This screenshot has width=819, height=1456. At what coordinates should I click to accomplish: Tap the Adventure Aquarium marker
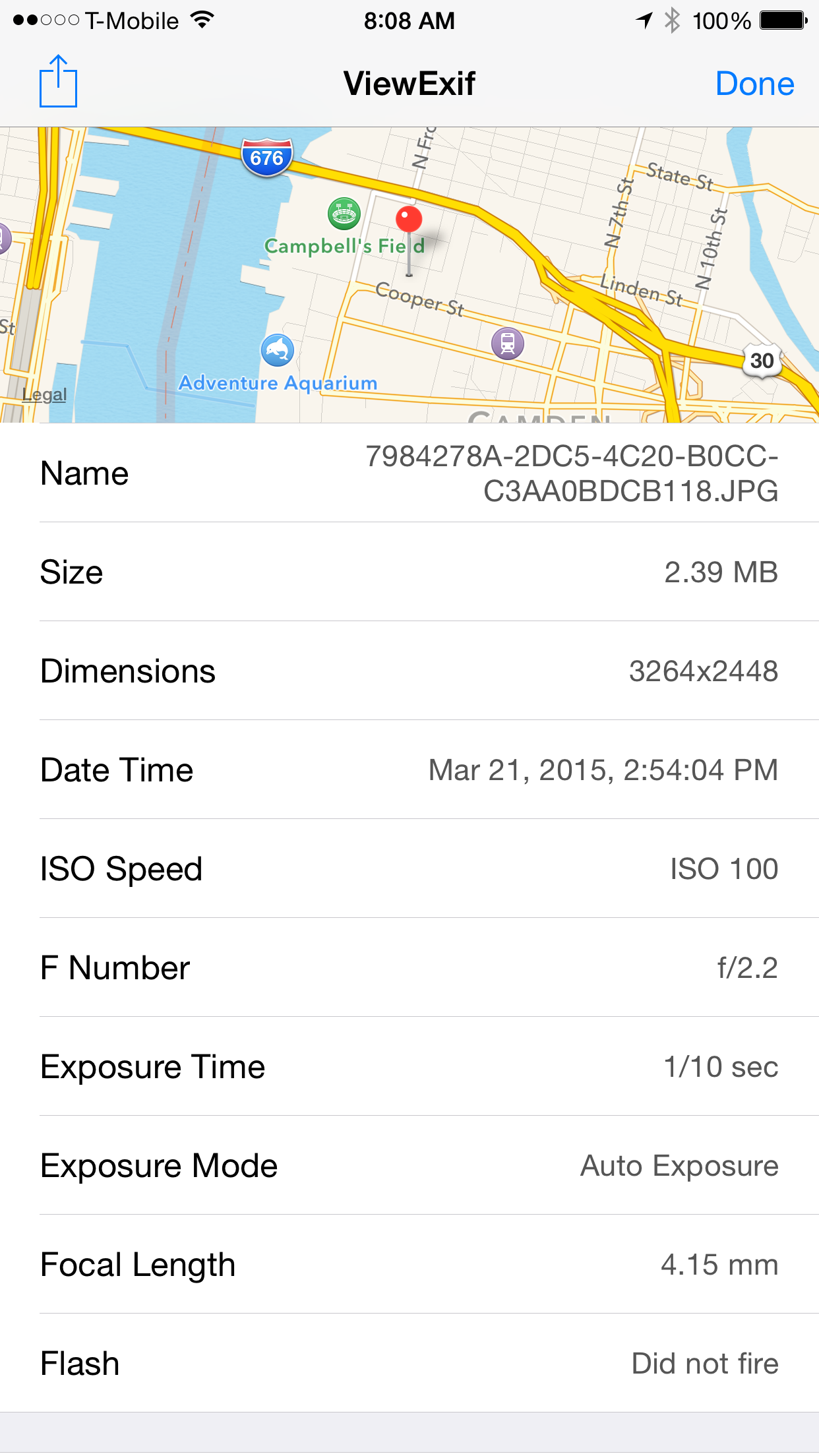pyautogui.click(x=278, y=350)
